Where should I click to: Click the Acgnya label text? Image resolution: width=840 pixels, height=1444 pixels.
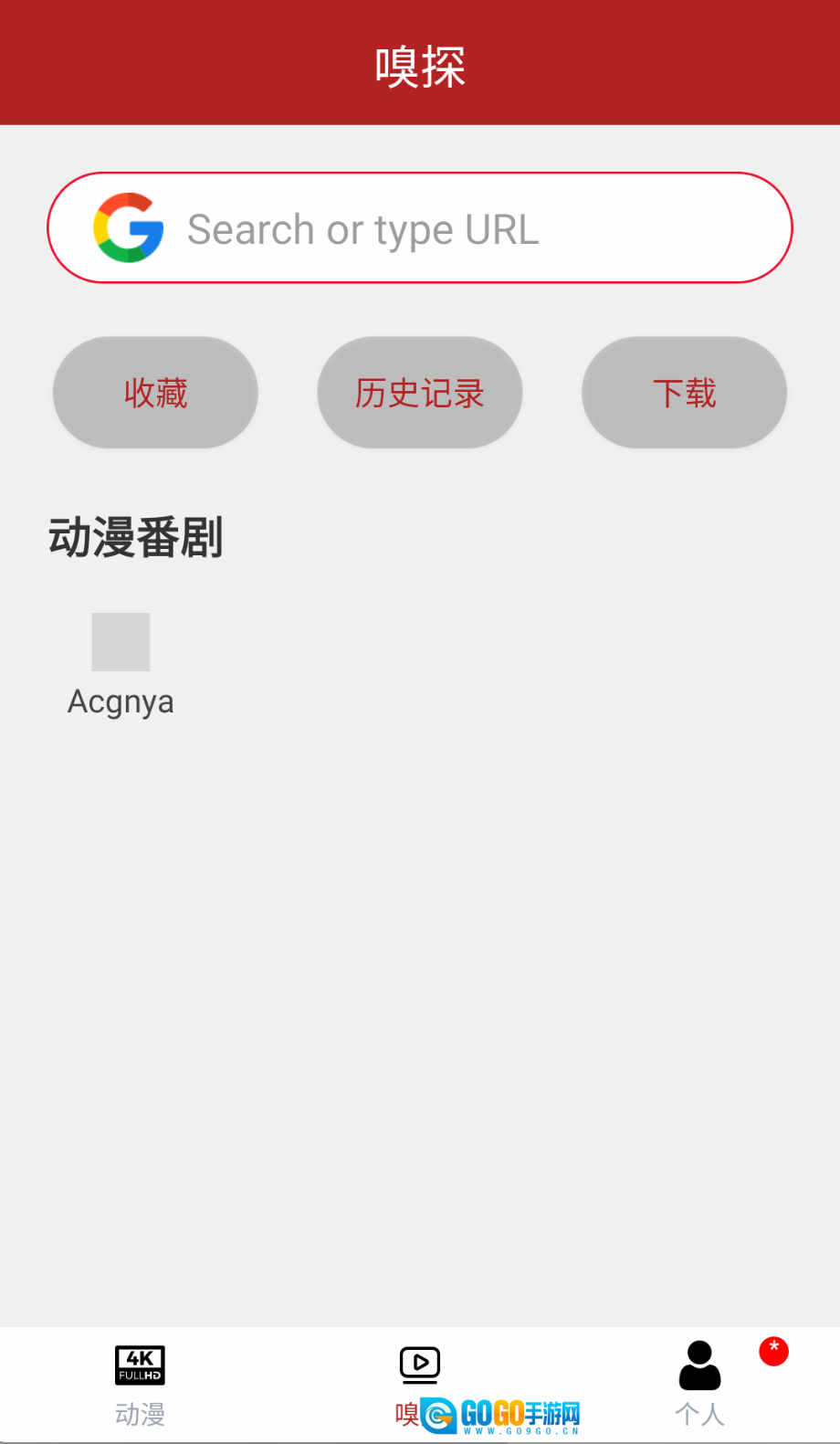(121, 701)
